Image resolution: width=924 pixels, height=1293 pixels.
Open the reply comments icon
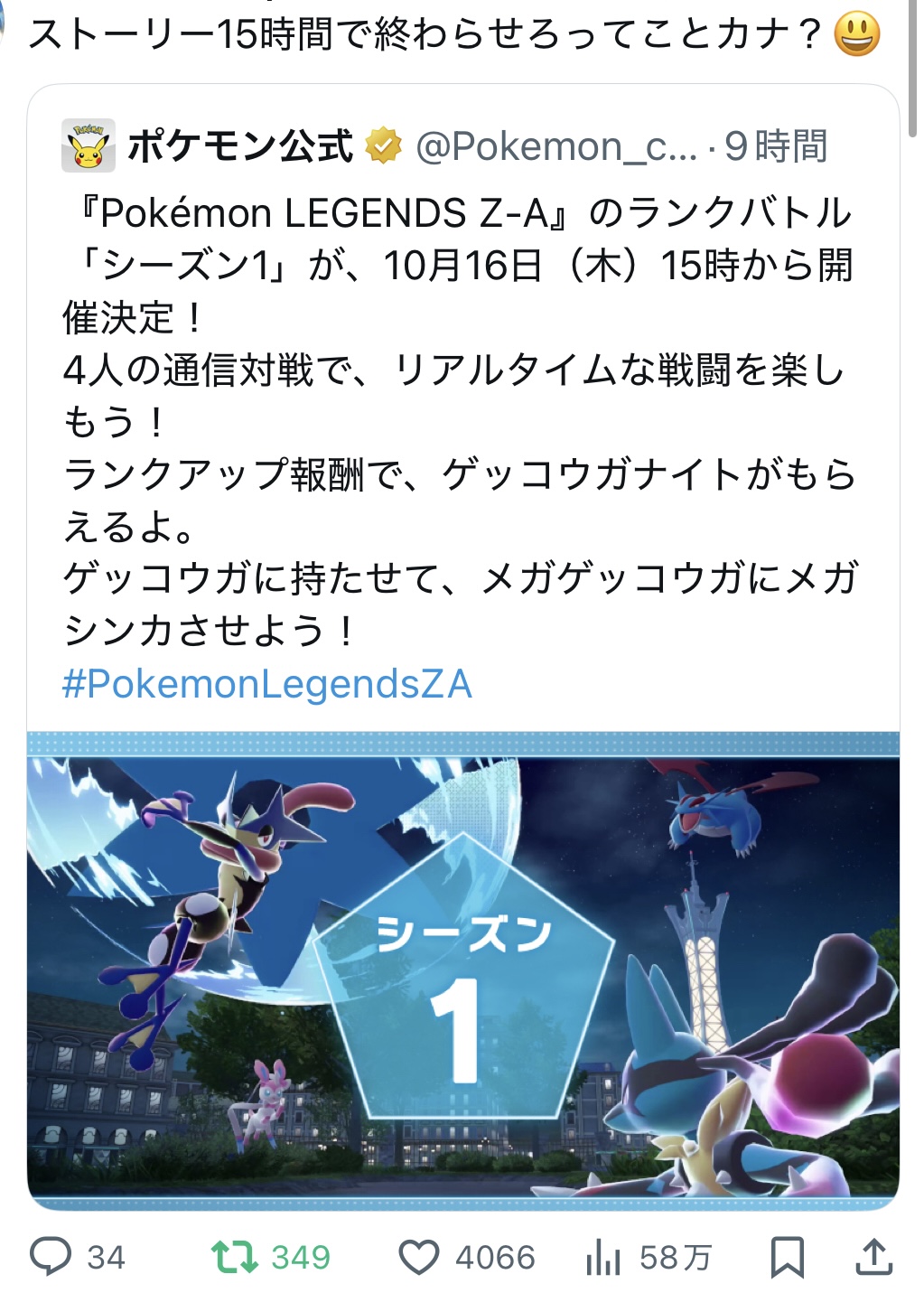tap(51, 1256)
